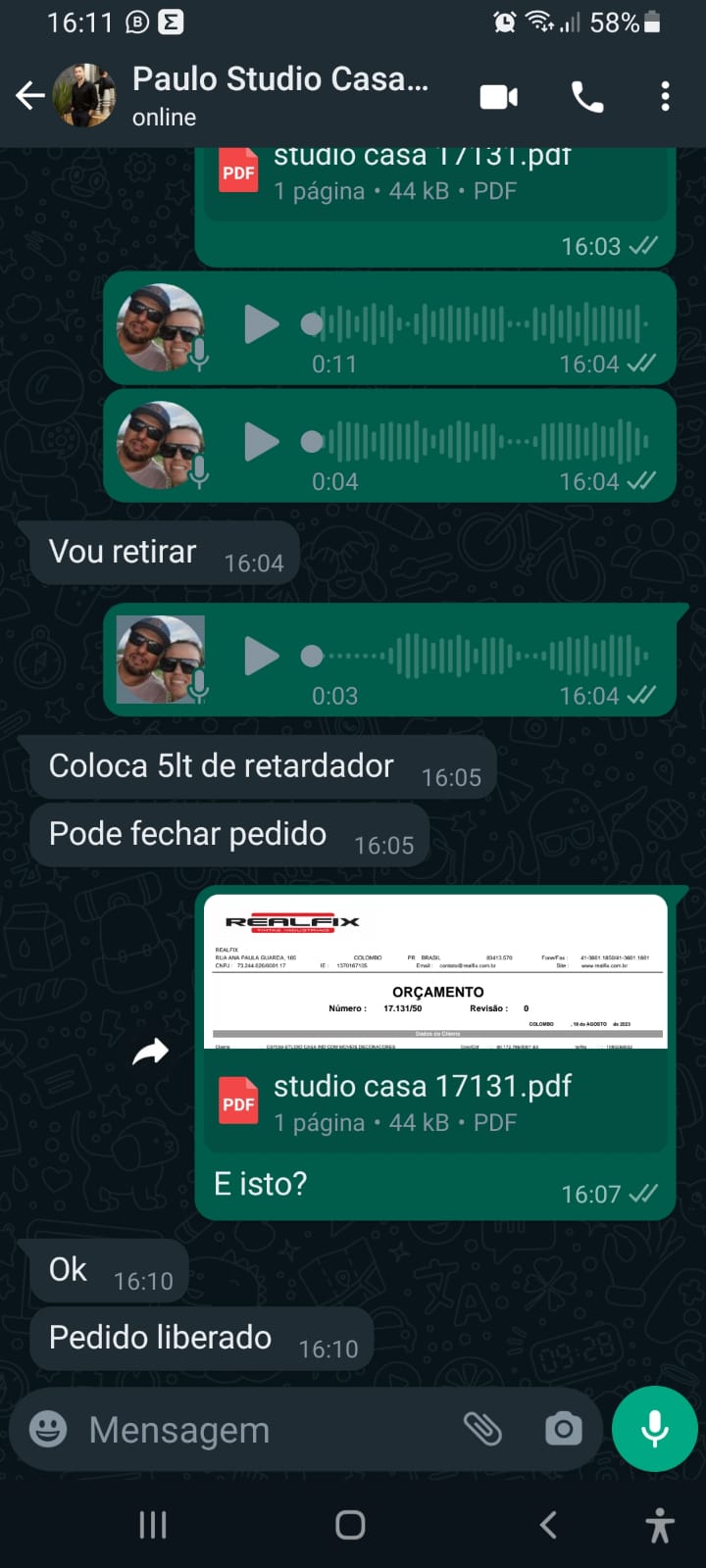Start a video call with Paulo
Viewport: 706px width, 1568px height.
(x=498, y=96)
